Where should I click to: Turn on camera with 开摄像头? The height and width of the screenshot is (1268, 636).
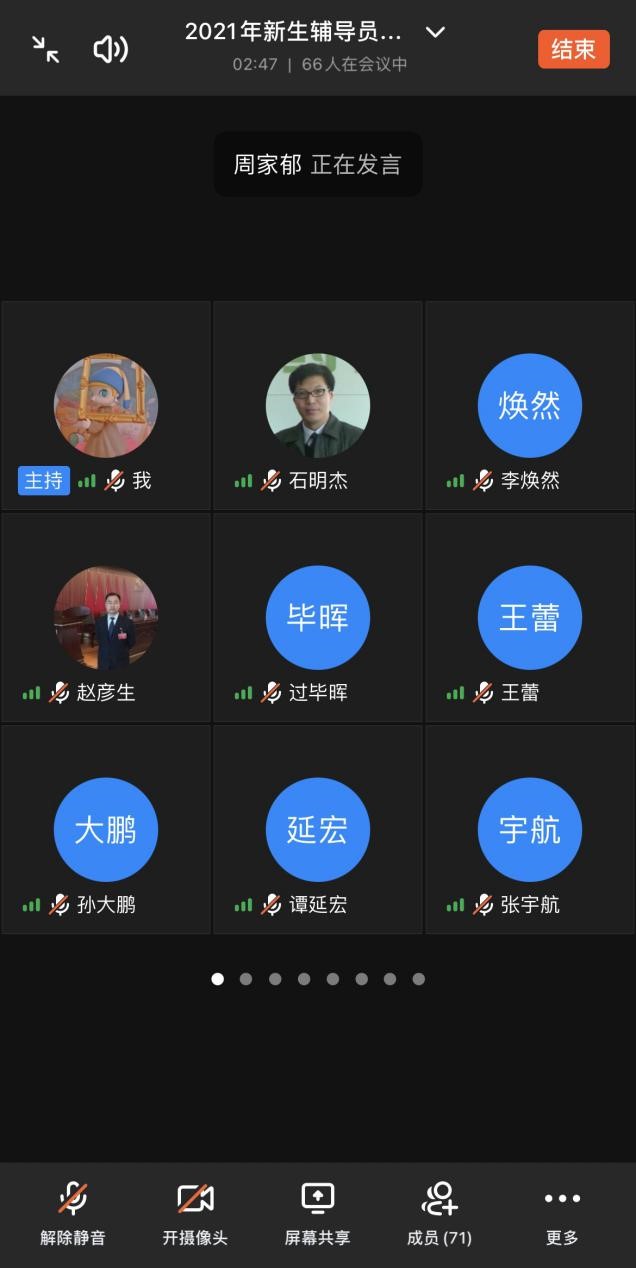[x=195, y=1213]
